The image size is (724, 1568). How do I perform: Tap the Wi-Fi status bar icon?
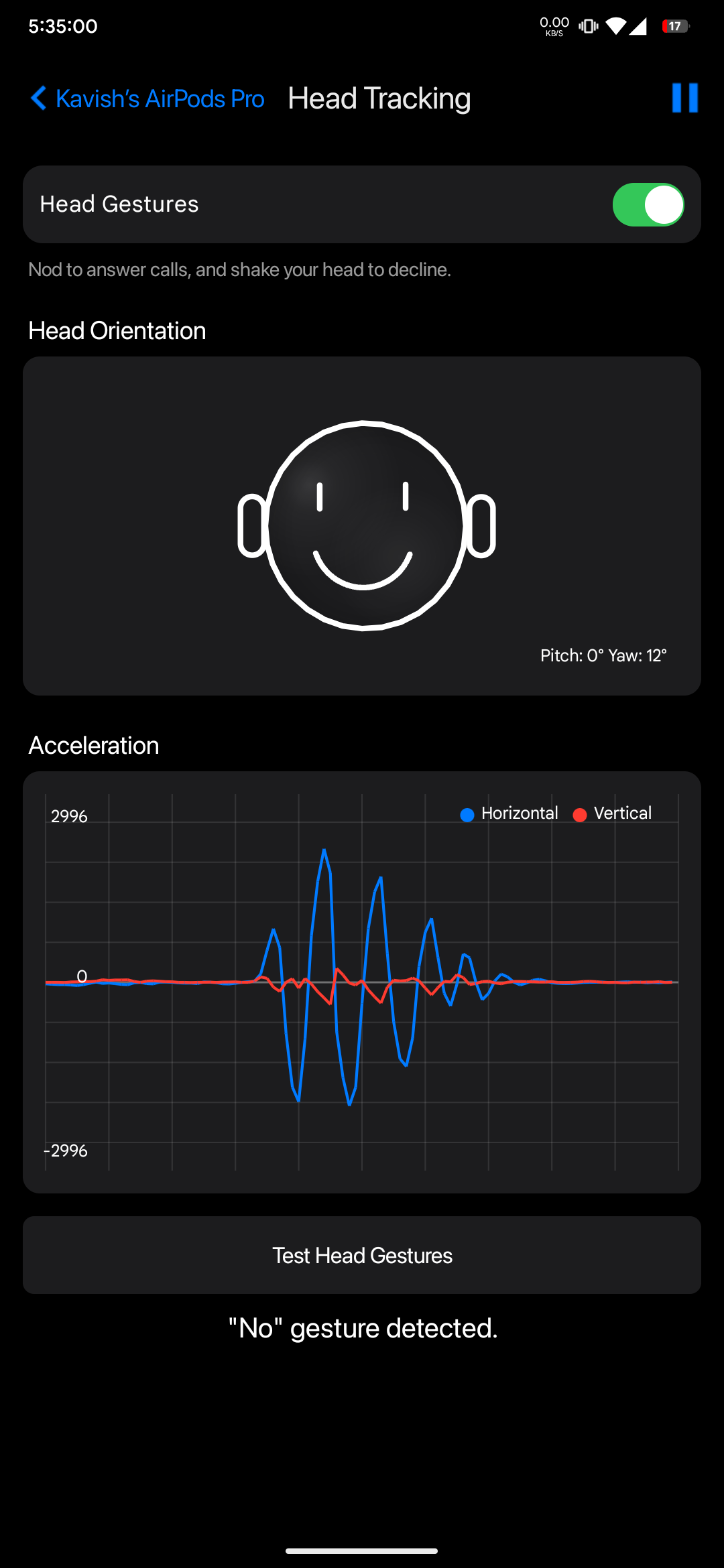click(x=614, y=25)
